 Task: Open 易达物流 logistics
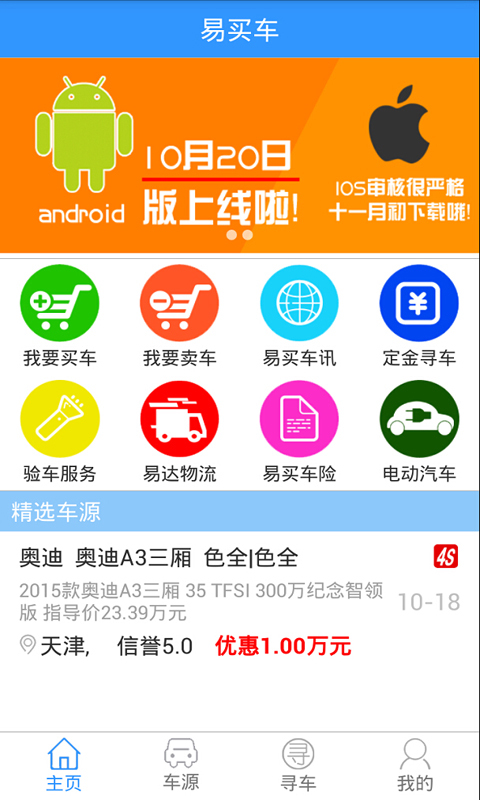180,432
